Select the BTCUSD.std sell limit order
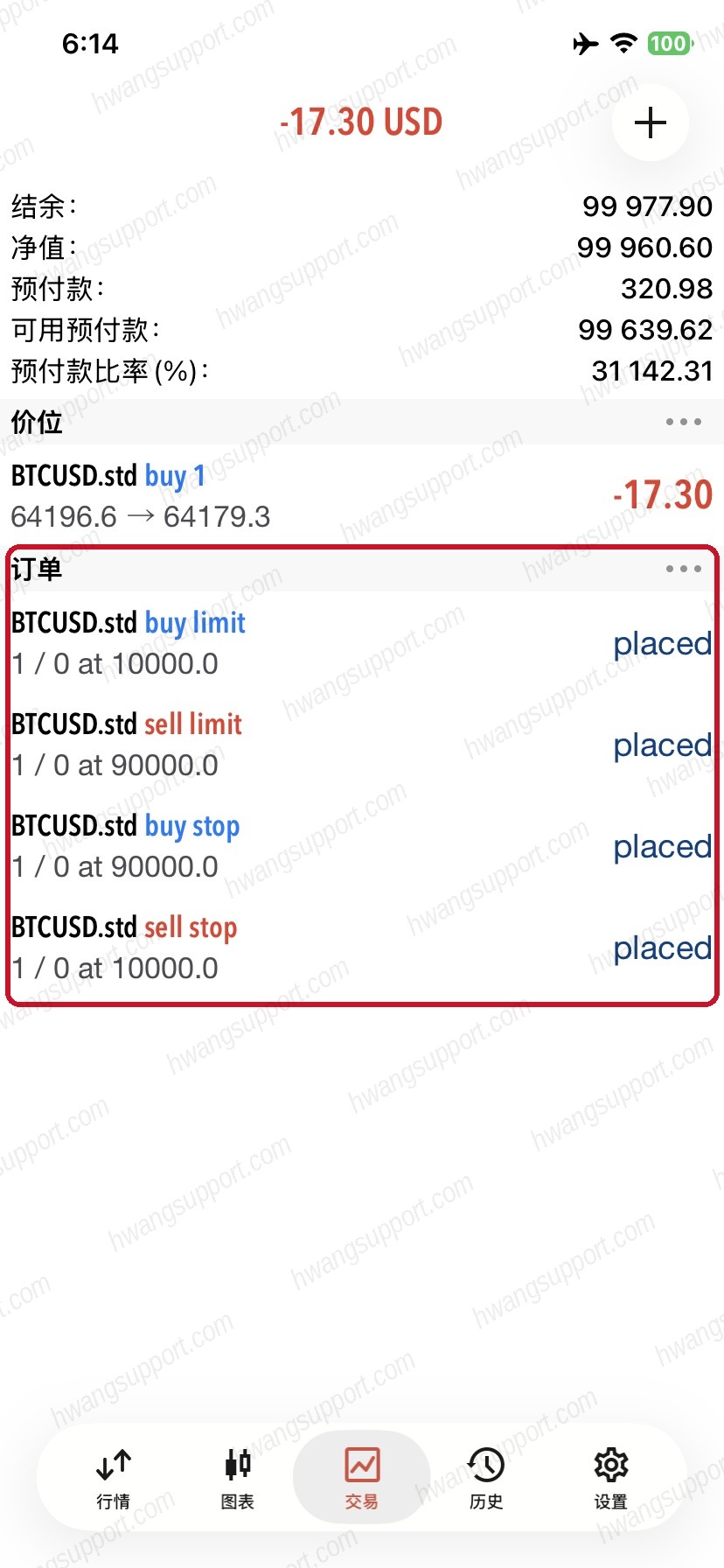724x1568 pixels. coord(362,745)
